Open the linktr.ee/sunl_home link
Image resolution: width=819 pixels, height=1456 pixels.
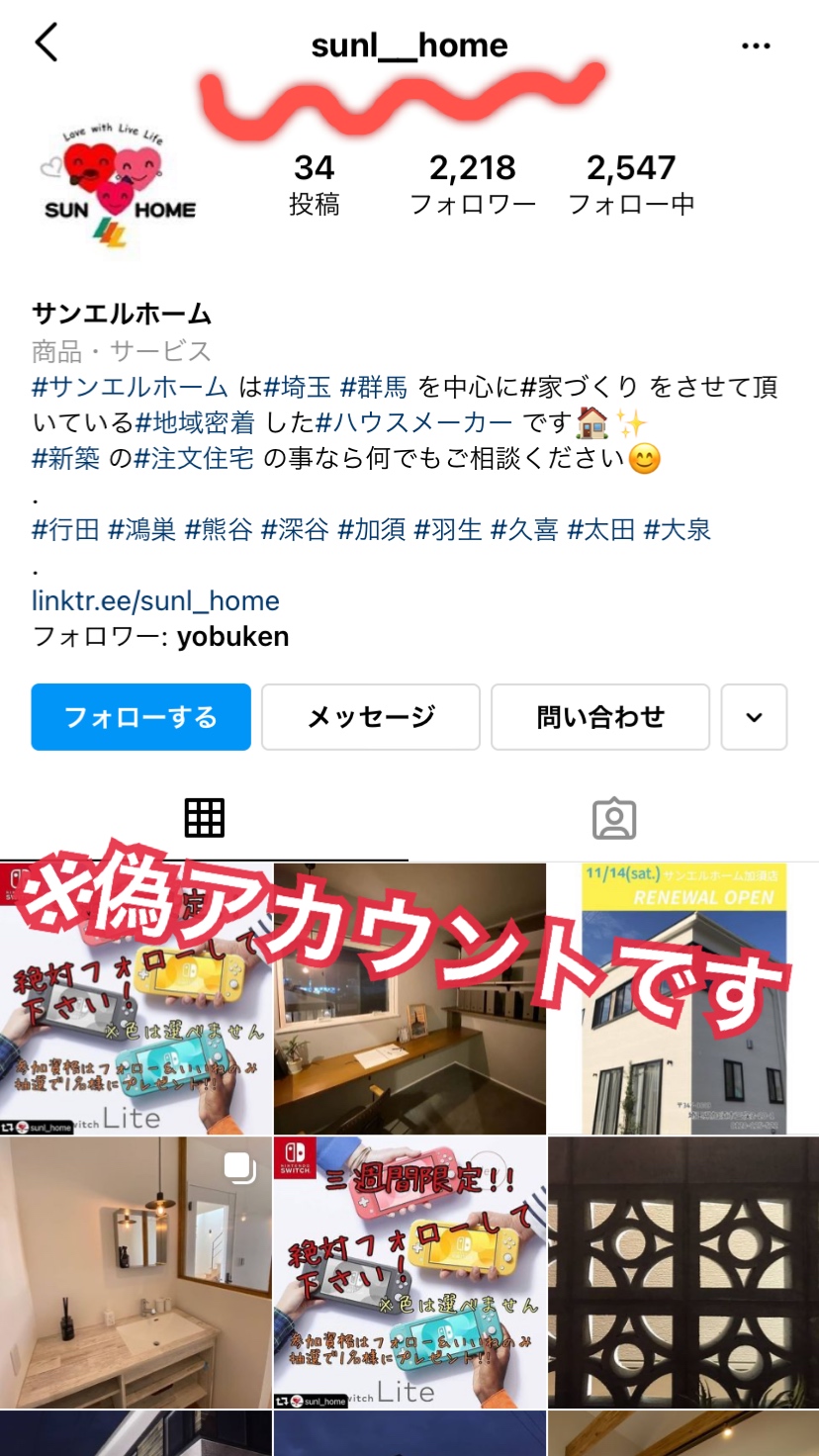(155, 600)
